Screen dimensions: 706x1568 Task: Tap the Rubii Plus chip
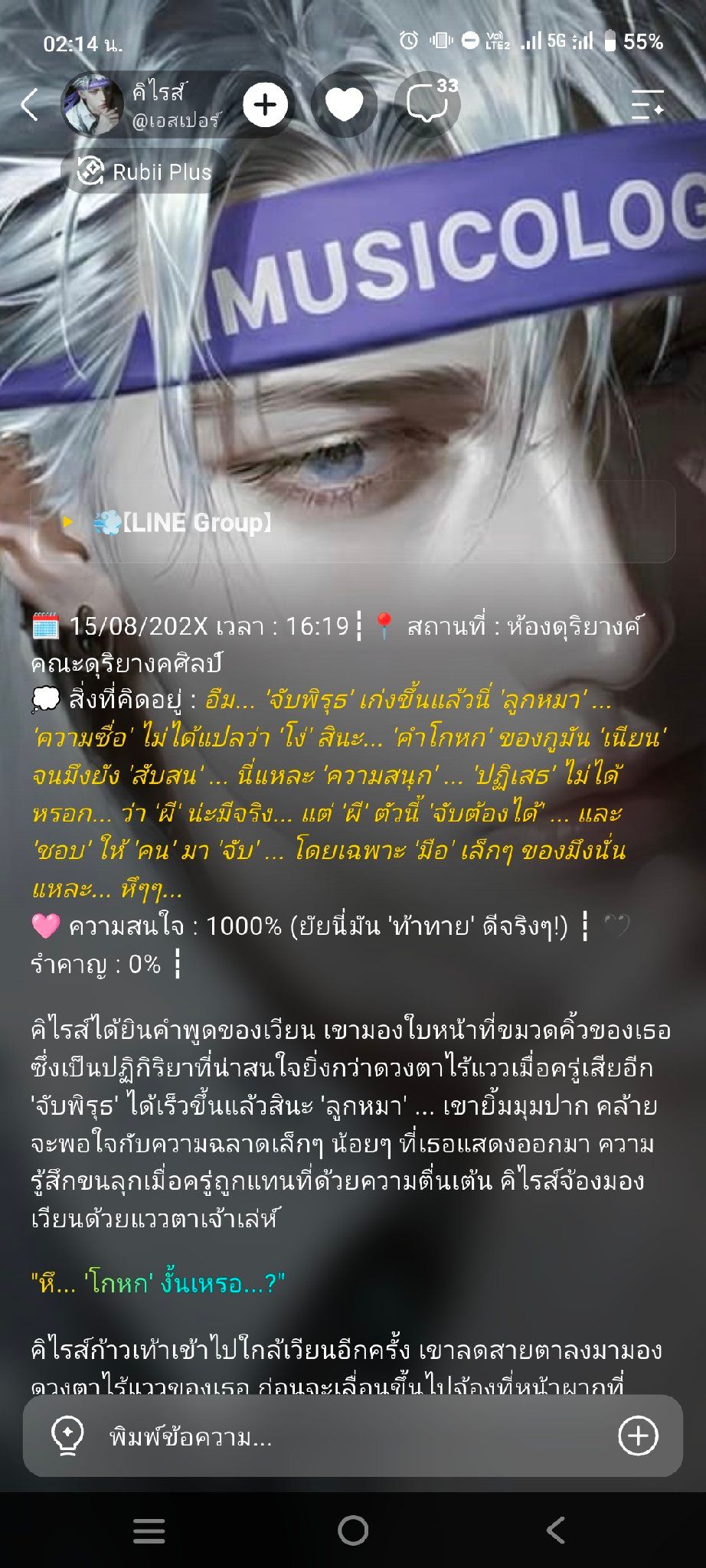pyautogui.click(x=144, y=171)
